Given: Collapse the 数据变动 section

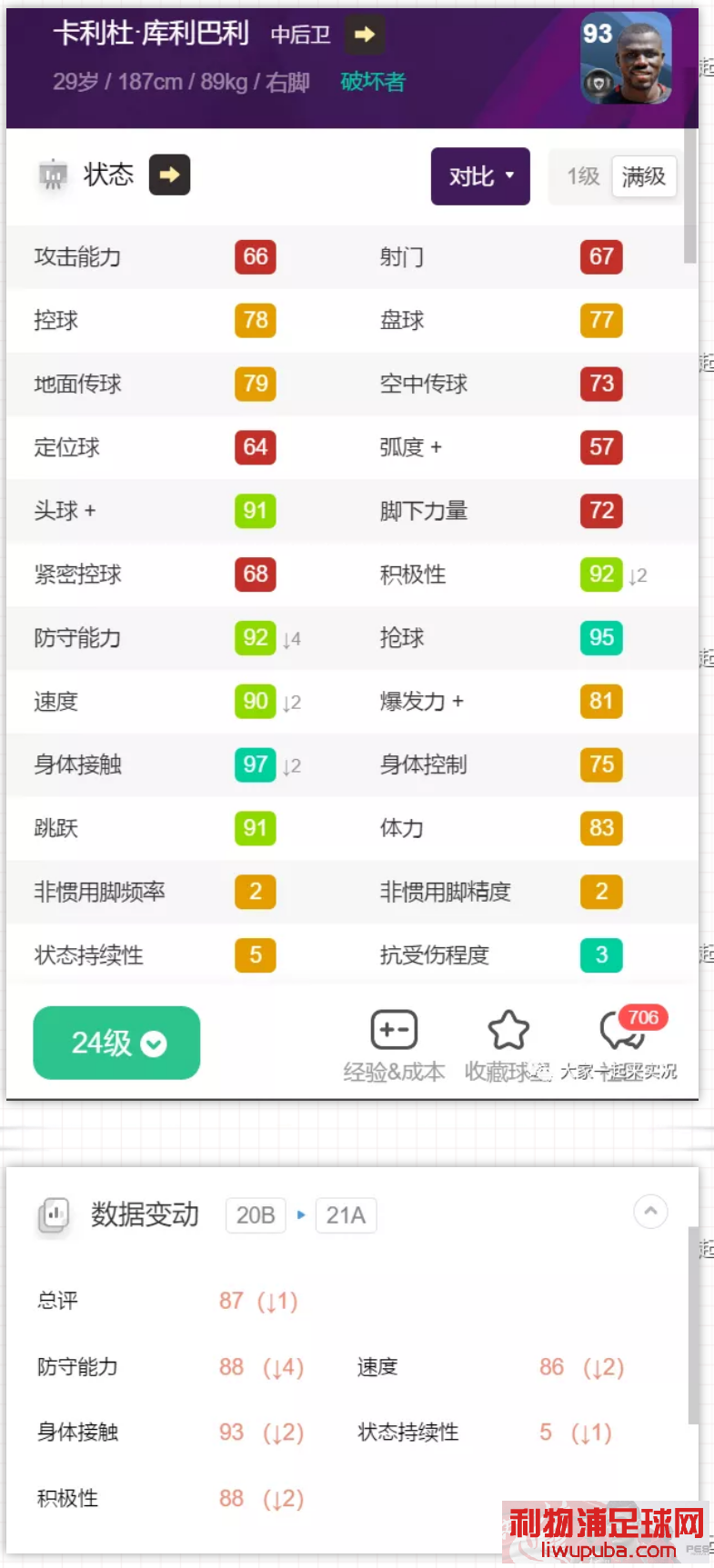Looking at the screenshot, I should (x=650, y=1212).
